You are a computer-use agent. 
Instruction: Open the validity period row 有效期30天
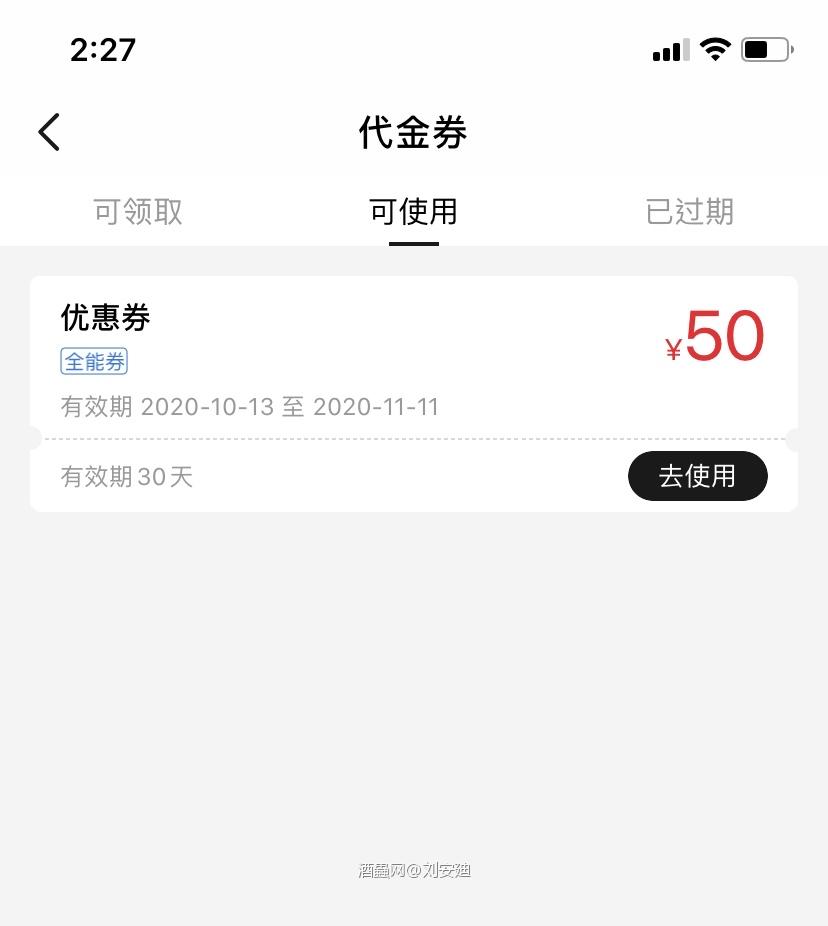click(127, 476)
